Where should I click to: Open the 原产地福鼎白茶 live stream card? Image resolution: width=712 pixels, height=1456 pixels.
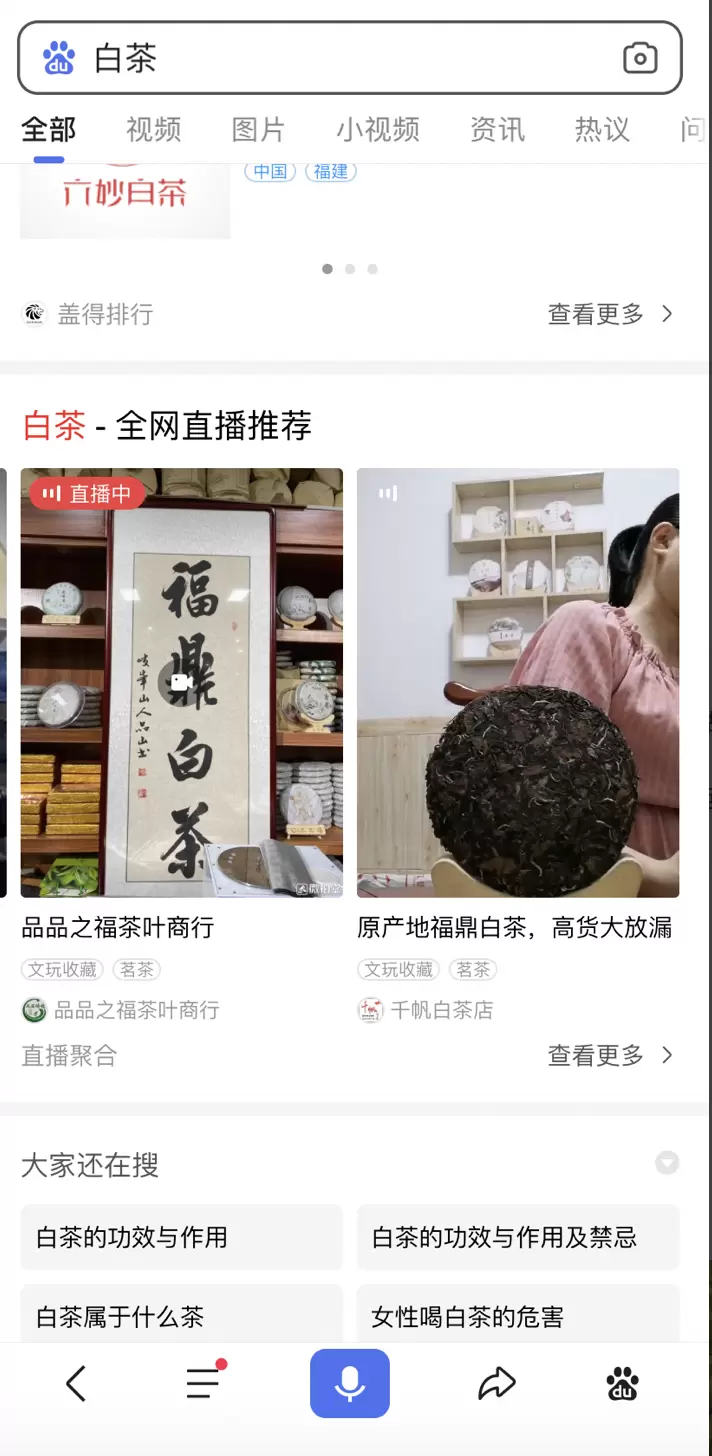tap(518, 683)
